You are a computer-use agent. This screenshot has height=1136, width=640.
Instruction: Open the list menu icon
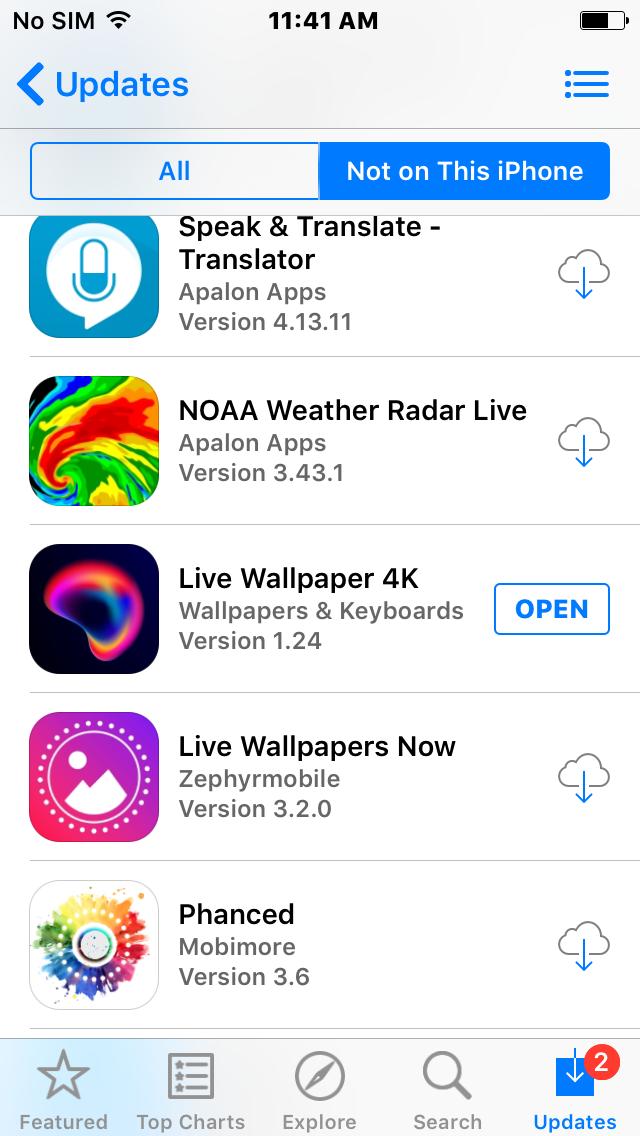(586, 85)
